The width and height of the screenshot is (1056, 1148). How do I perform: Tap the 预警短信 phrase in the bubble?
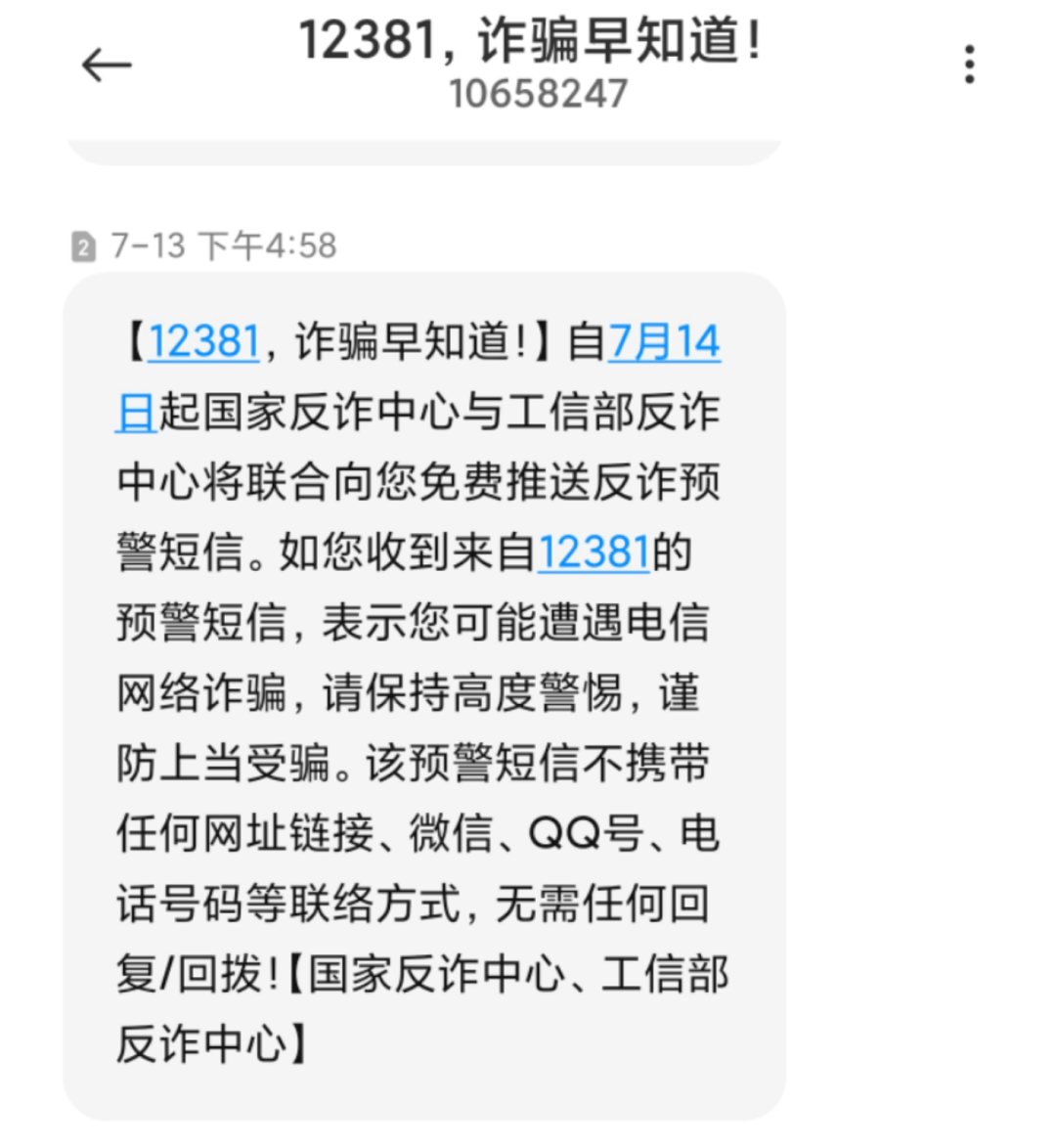click(210, 623)
